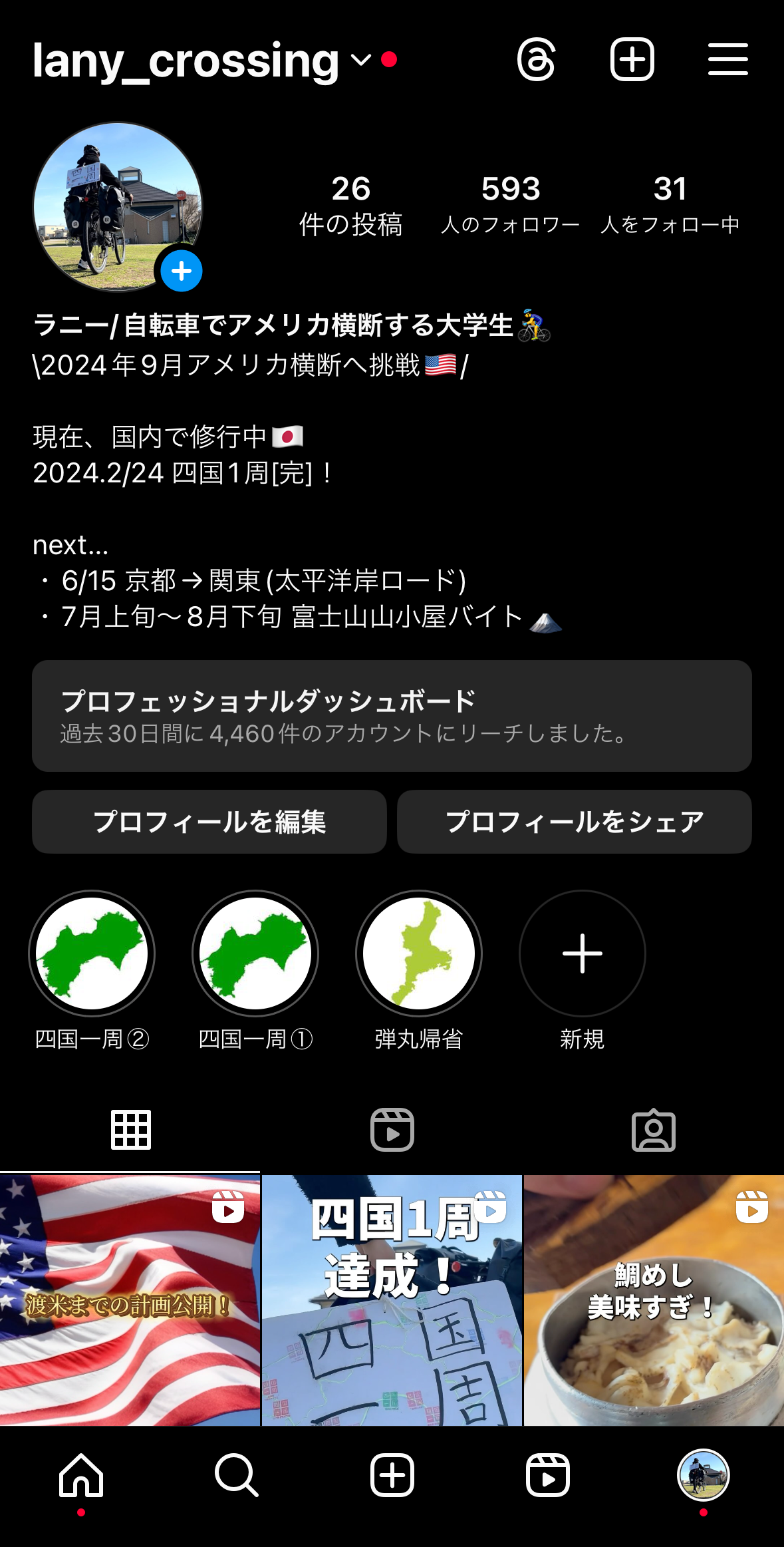Switch to the tagged posts tab
This screenshot has height=1547, width=784.
click(x=653, y=1130)
